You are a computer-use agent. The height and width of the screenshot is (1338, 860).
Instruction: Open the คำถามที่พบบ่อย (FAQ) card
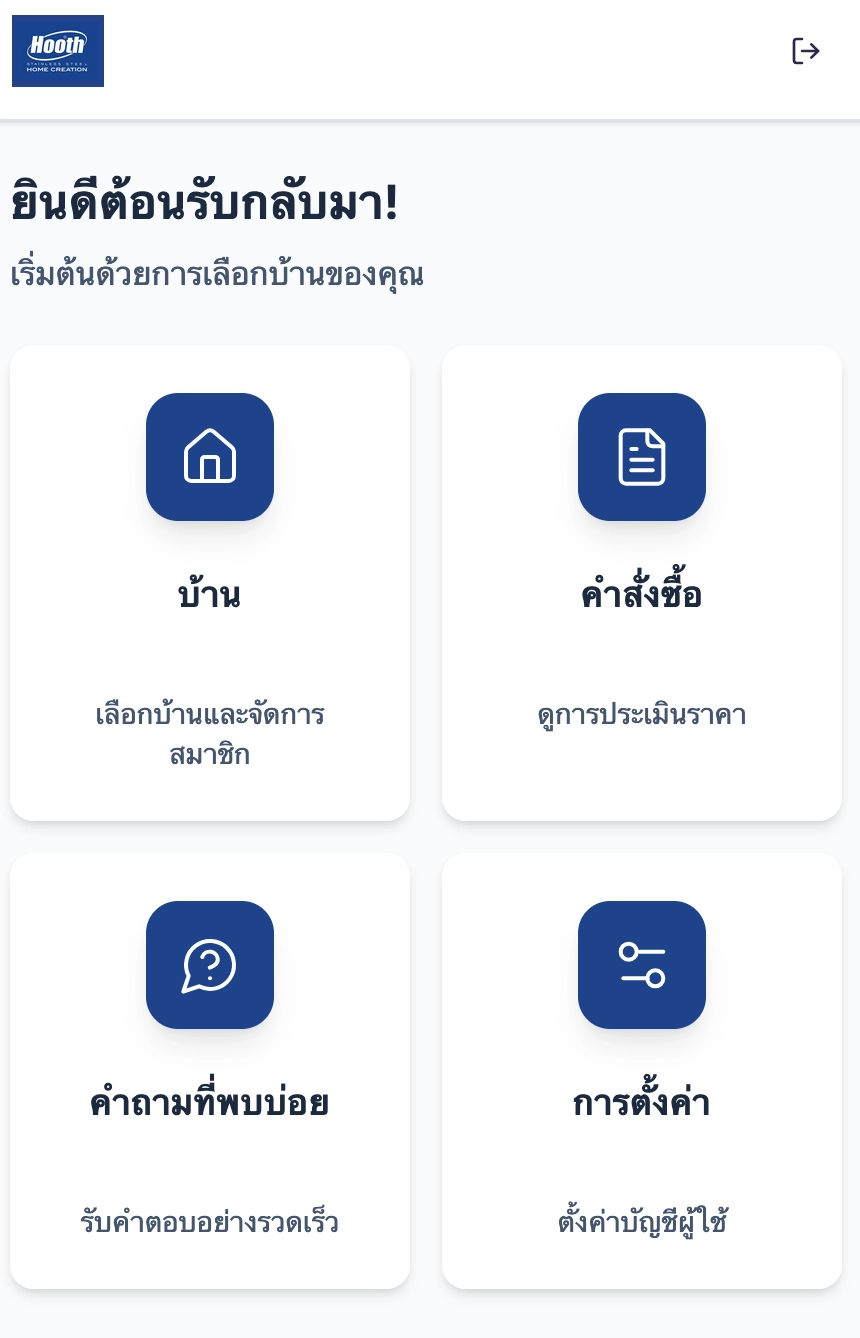(210, 1070)
